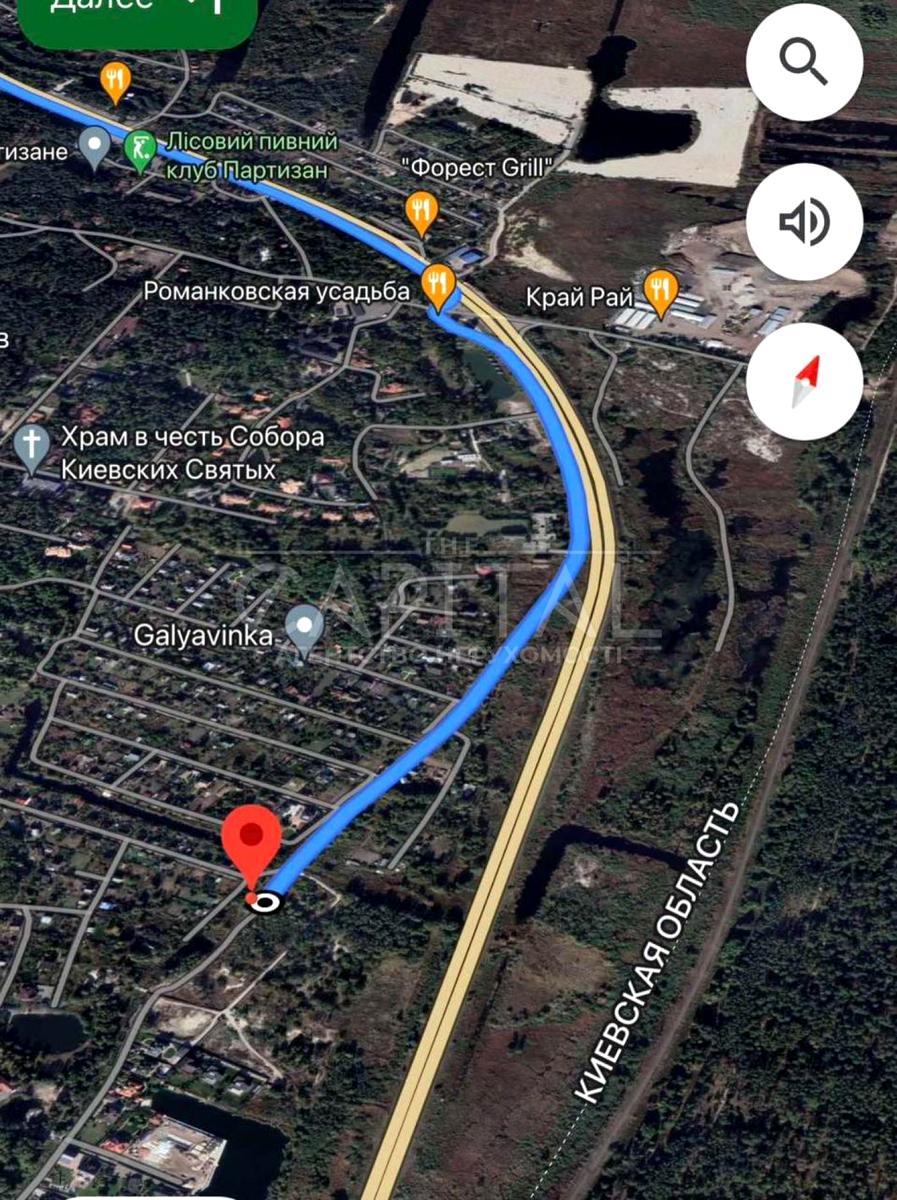This screenshot has width=897, height=1200.
Task: Open search along the route
Action: pyautogui.click(x=804, y=62)
